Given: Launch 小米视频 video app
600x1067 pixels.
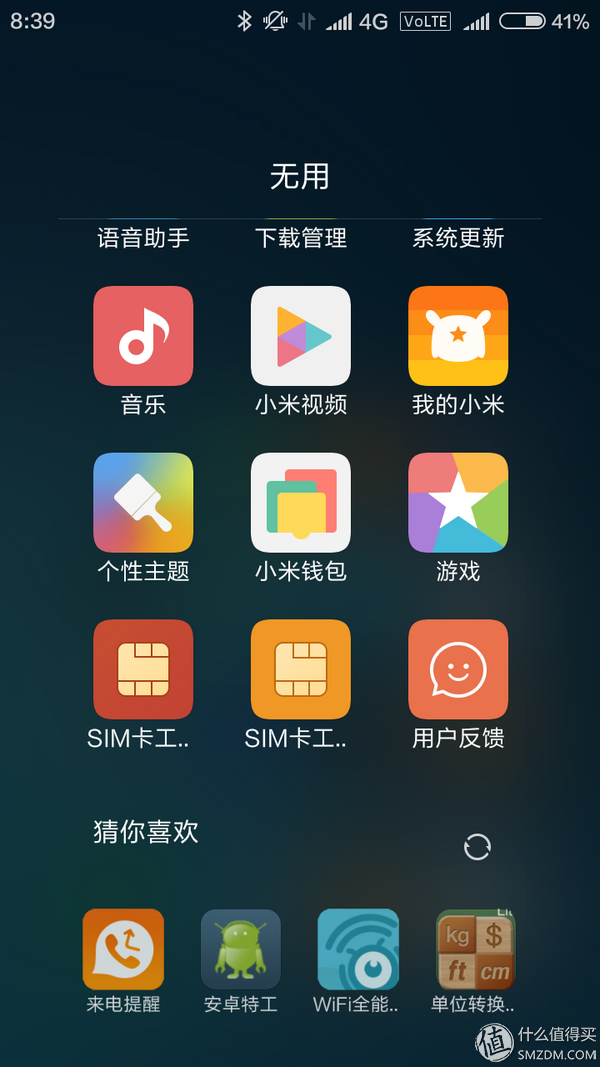Looking at the screenshot, I should coord(300,336).
